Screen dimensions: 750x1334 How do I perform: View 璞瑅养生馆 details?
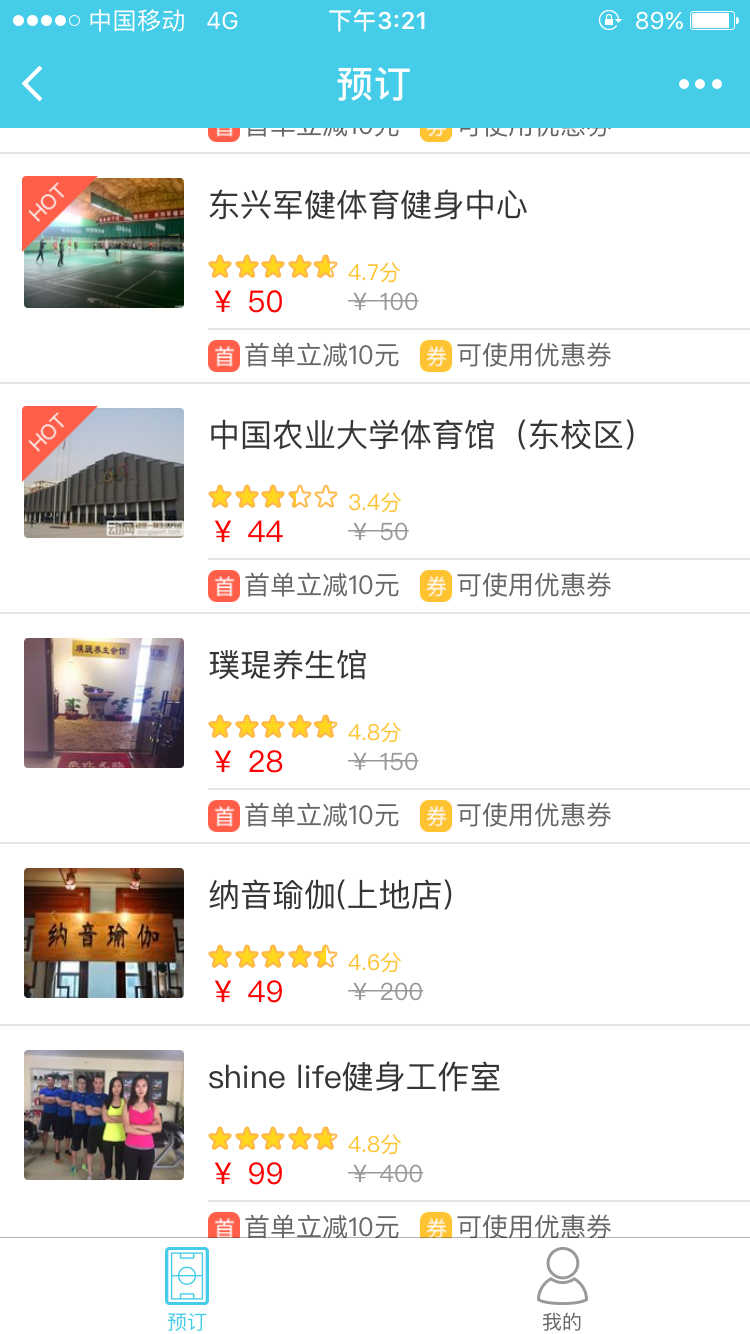click(288, 666)
